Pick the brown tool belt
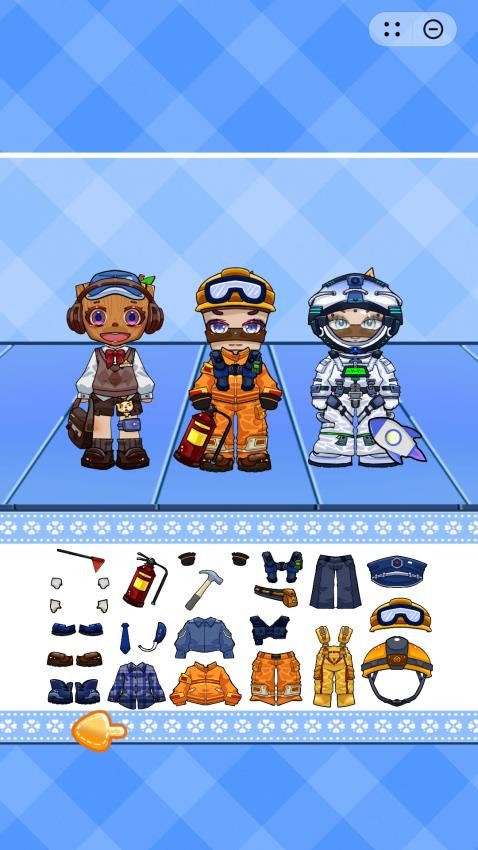 (276, 596)
